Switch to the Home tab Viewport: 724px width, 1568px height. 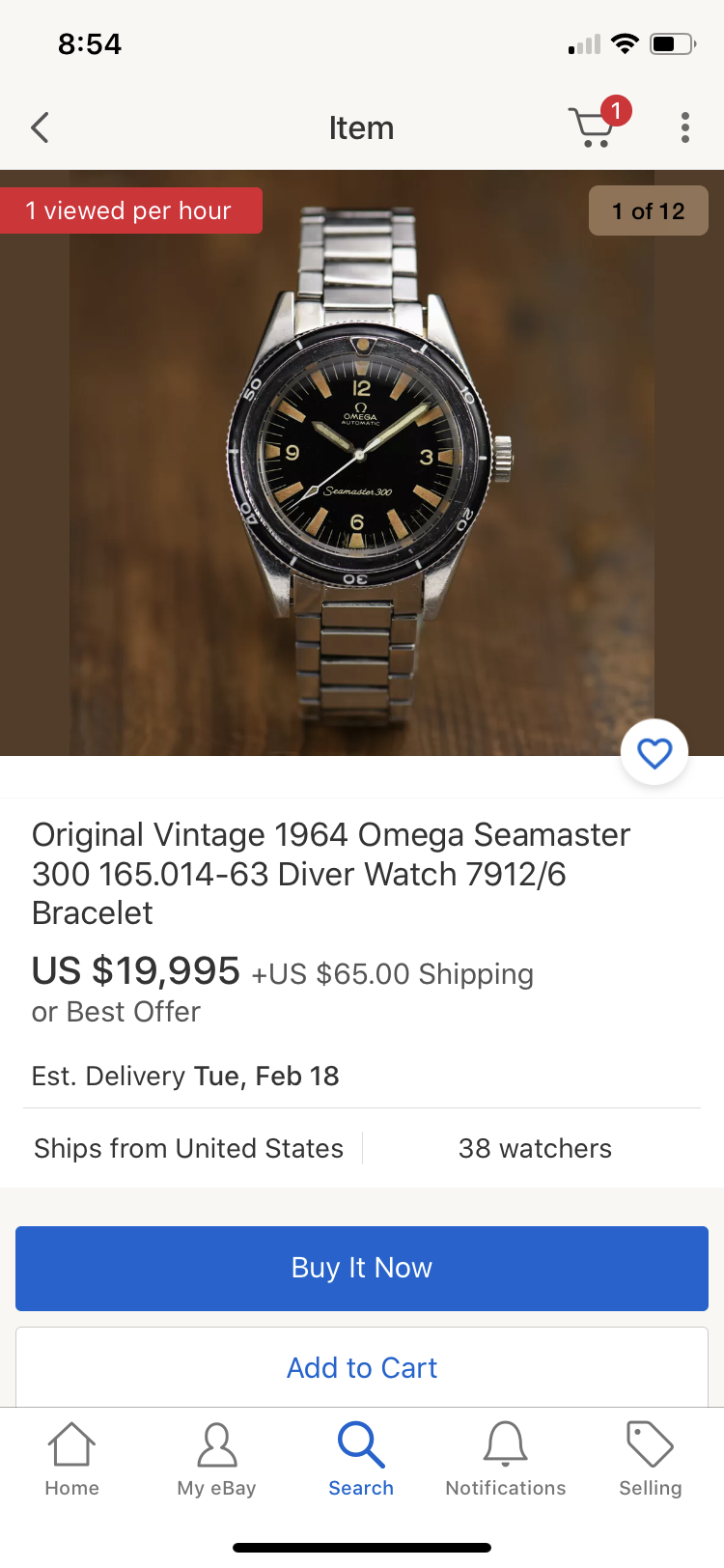[72, 1459]
